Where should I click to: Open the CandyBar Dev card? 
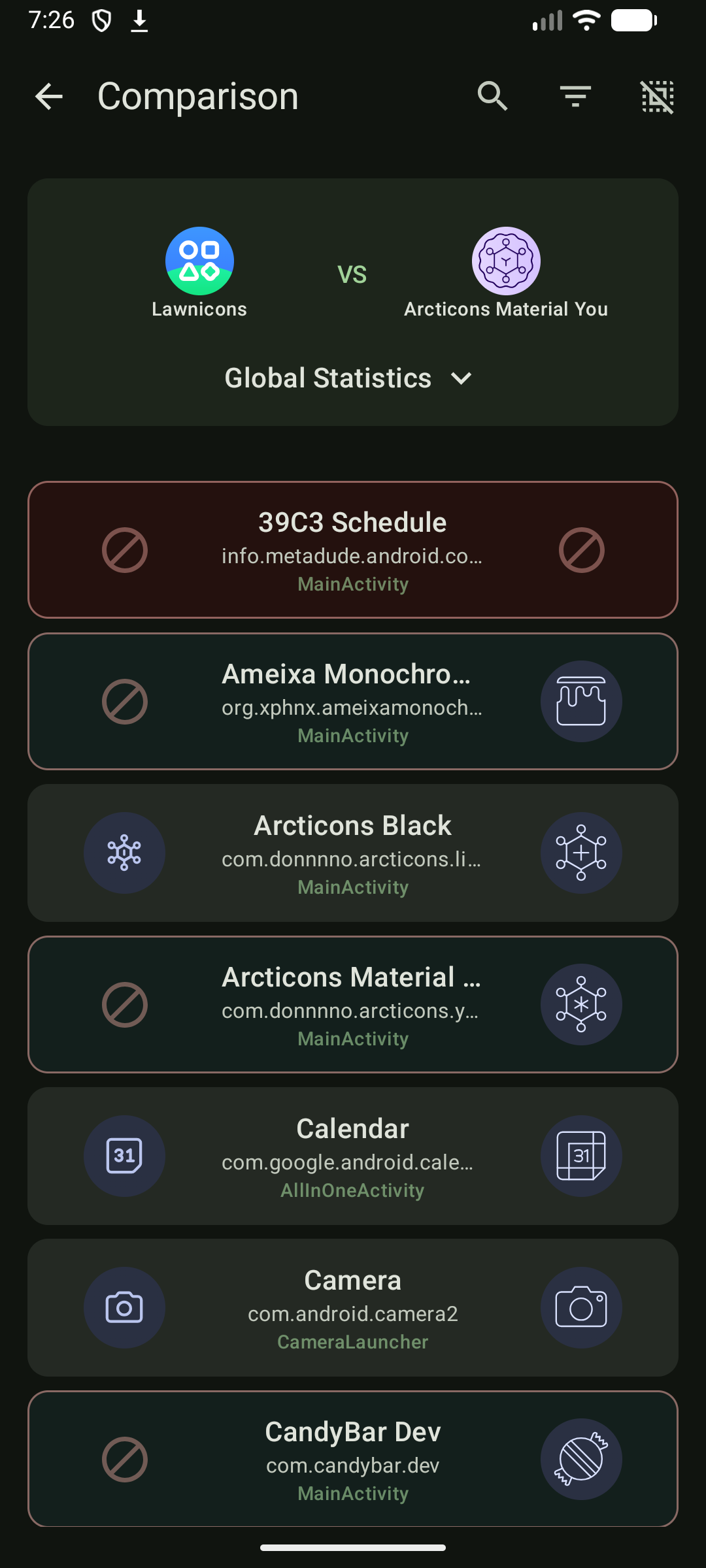(353, 1460)
